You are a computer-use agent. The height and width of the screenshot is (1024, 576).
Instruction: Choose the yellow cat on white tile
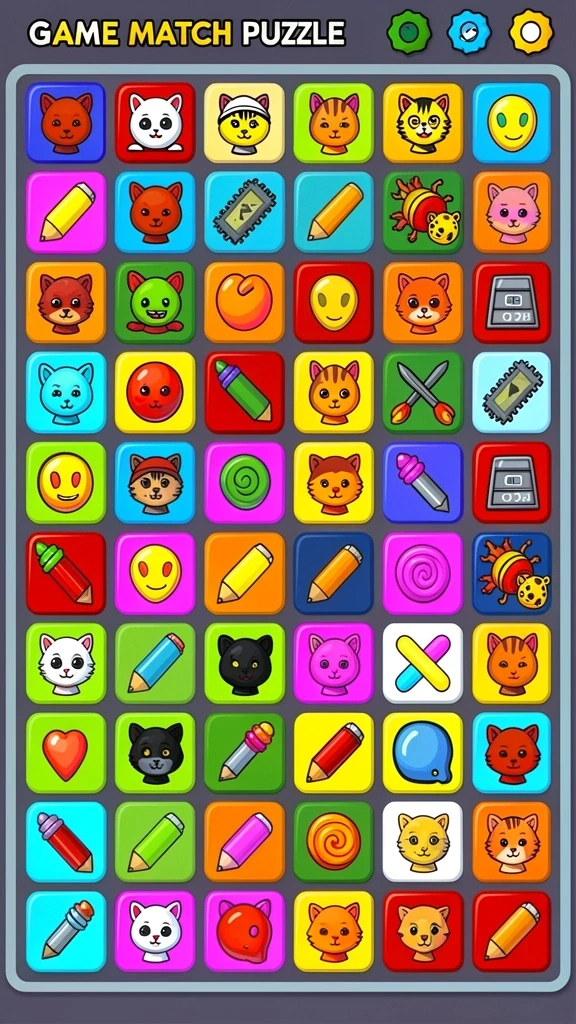tap(423, 842)
